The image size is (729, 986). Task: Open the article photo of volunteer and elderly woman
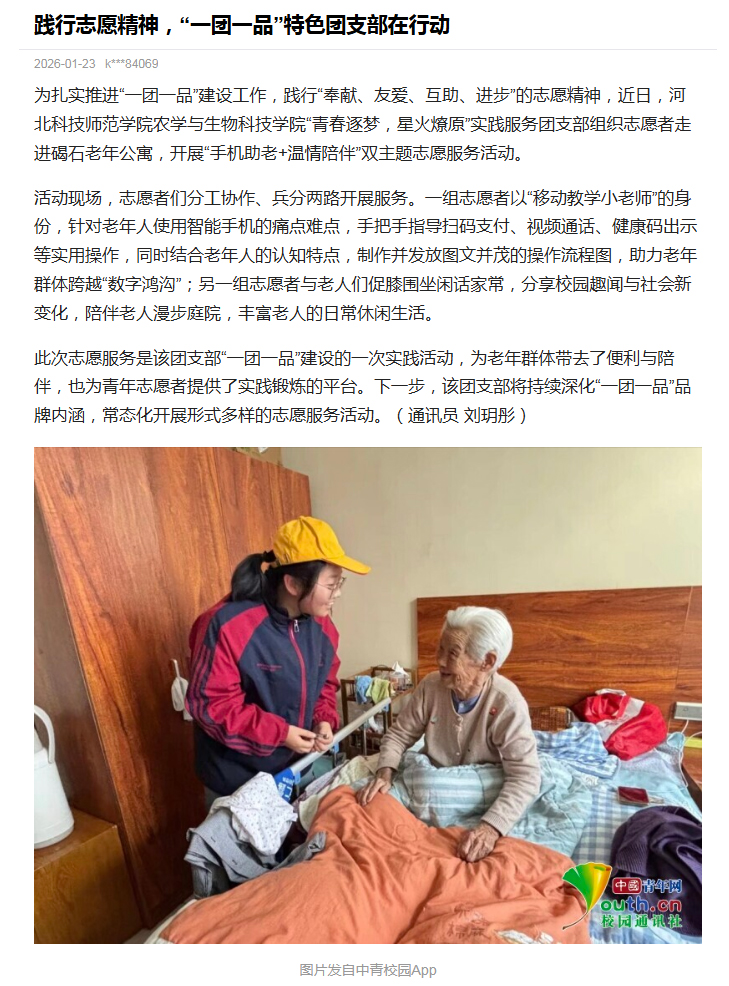point(367,695)
